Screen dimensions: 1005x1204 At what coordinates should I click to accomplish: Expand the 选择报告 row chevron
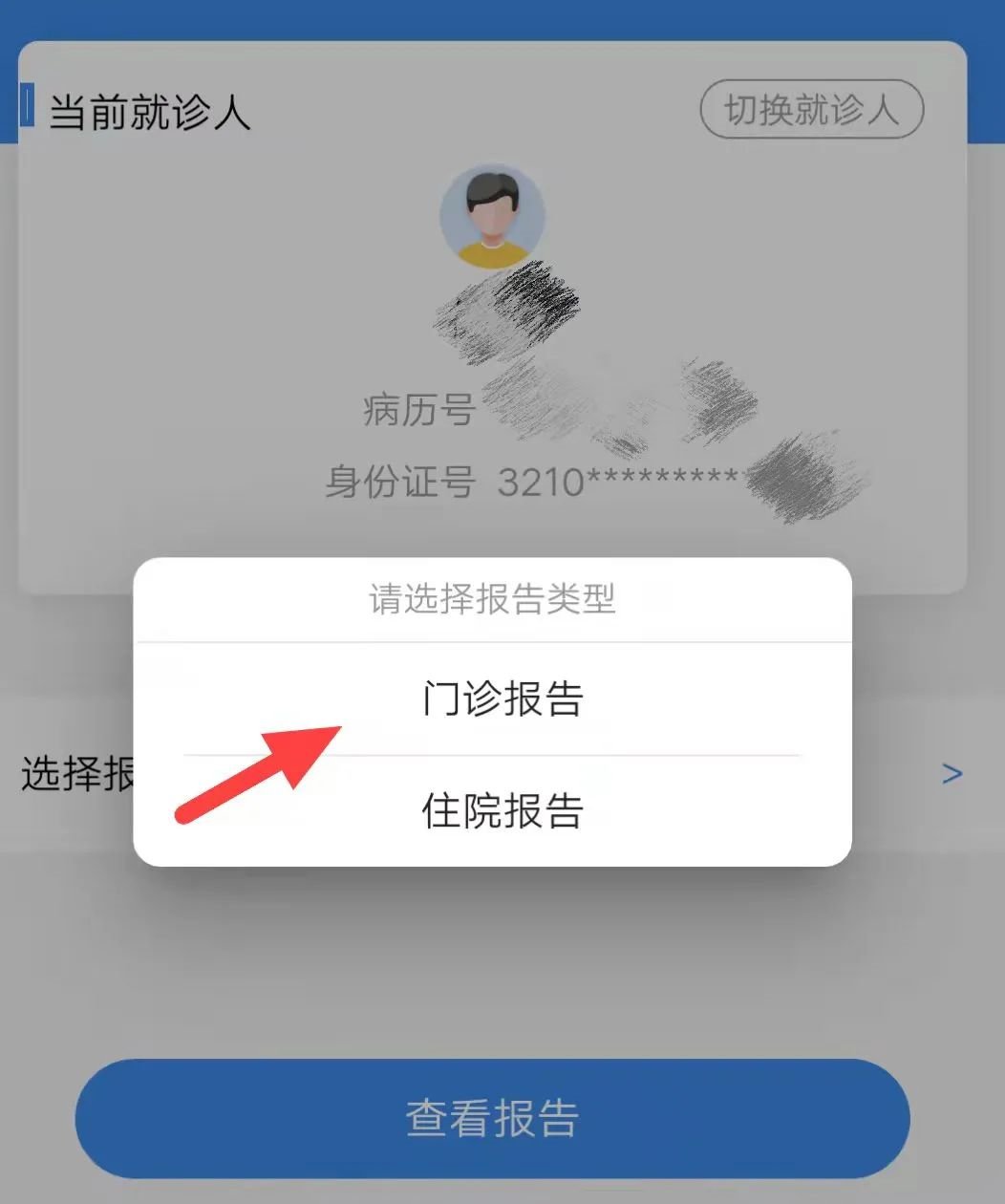(952, 774)
